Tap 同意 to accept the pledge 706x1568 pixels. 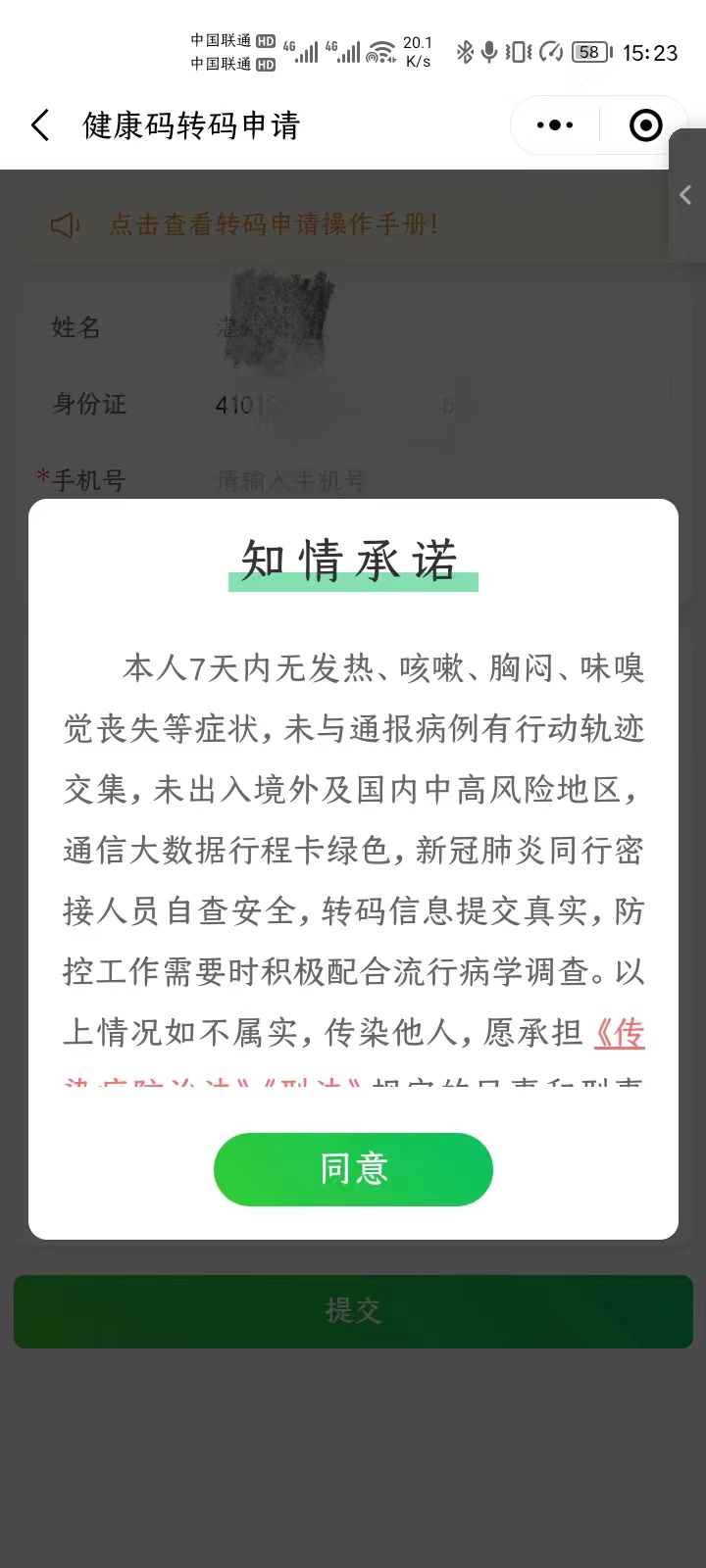pyautogui.click(x=353, y=1169)
